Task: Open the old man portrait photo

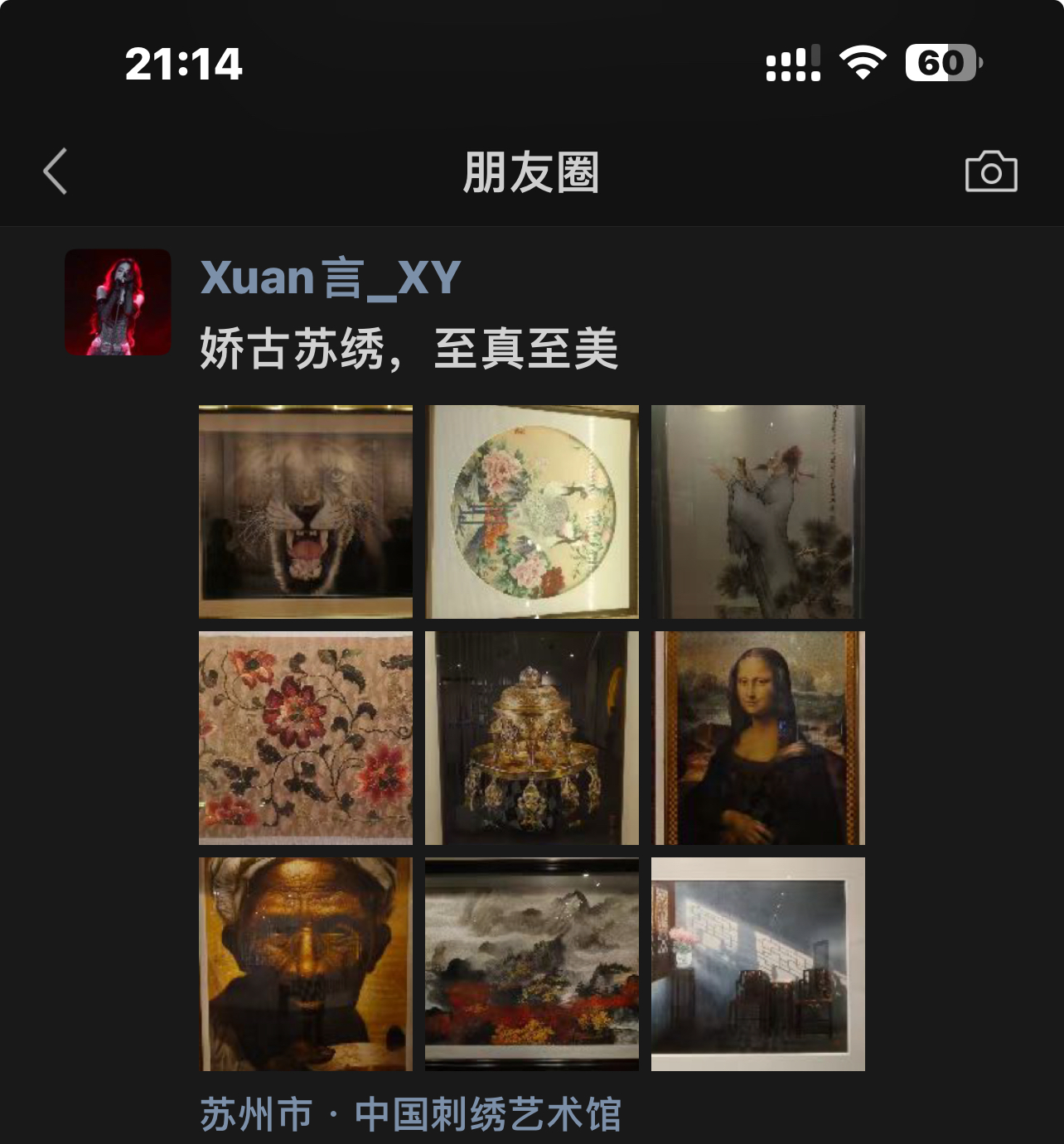Action: (306, 964)
